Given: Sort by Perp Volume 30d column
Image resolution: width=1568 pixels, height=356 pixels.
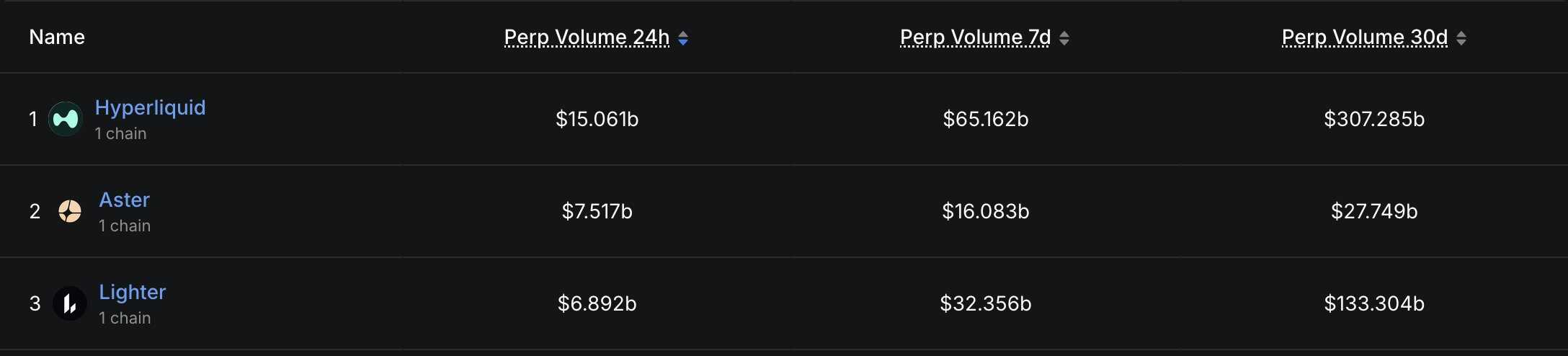Looking at the screenshot, I should (x=1373, y=37).
